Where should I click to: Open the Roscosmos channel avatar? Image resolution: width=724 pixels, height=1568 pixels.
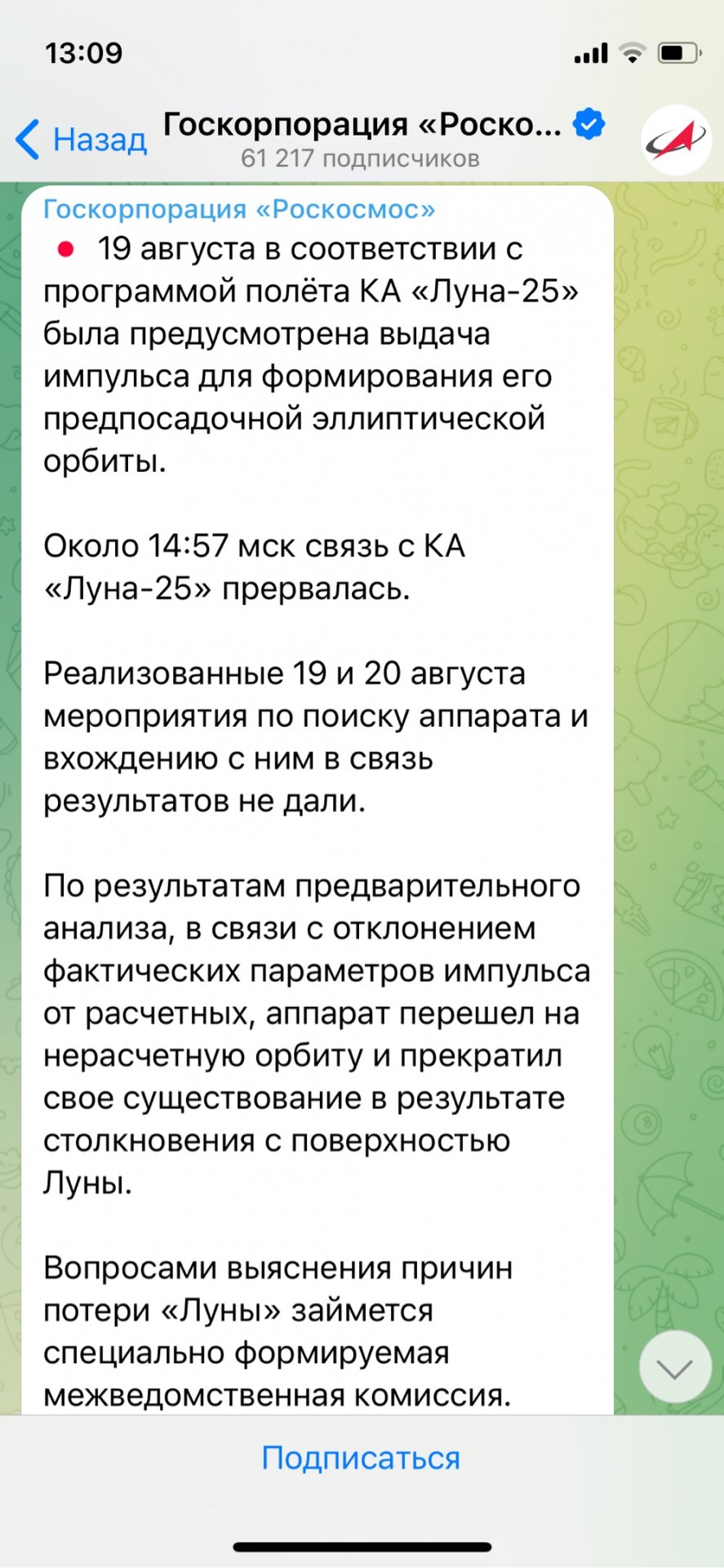tap(676, 140)
